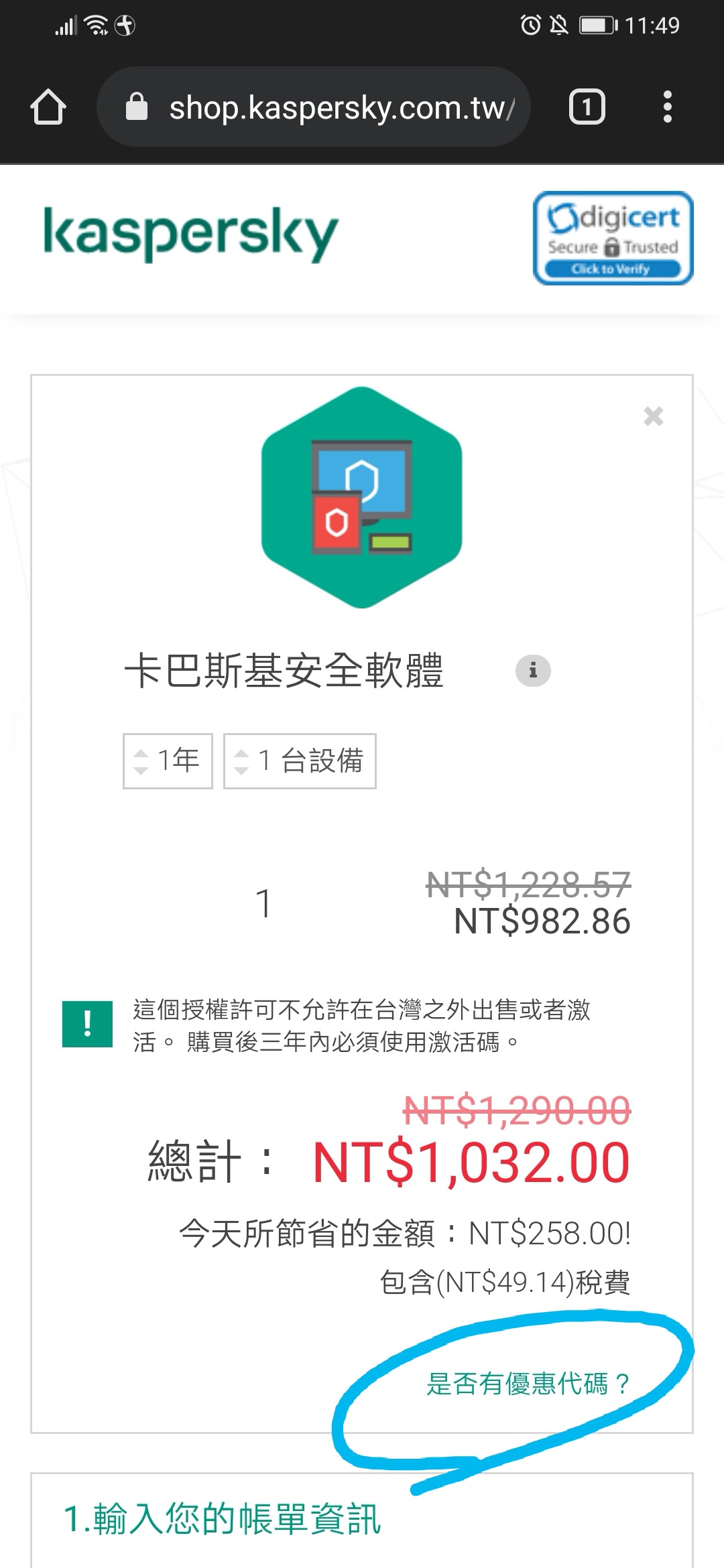This screenshot has width=724, height=1568.
Task: Tap the 是否有優惠代碼？ coupon link
Action: (528, 1384)
